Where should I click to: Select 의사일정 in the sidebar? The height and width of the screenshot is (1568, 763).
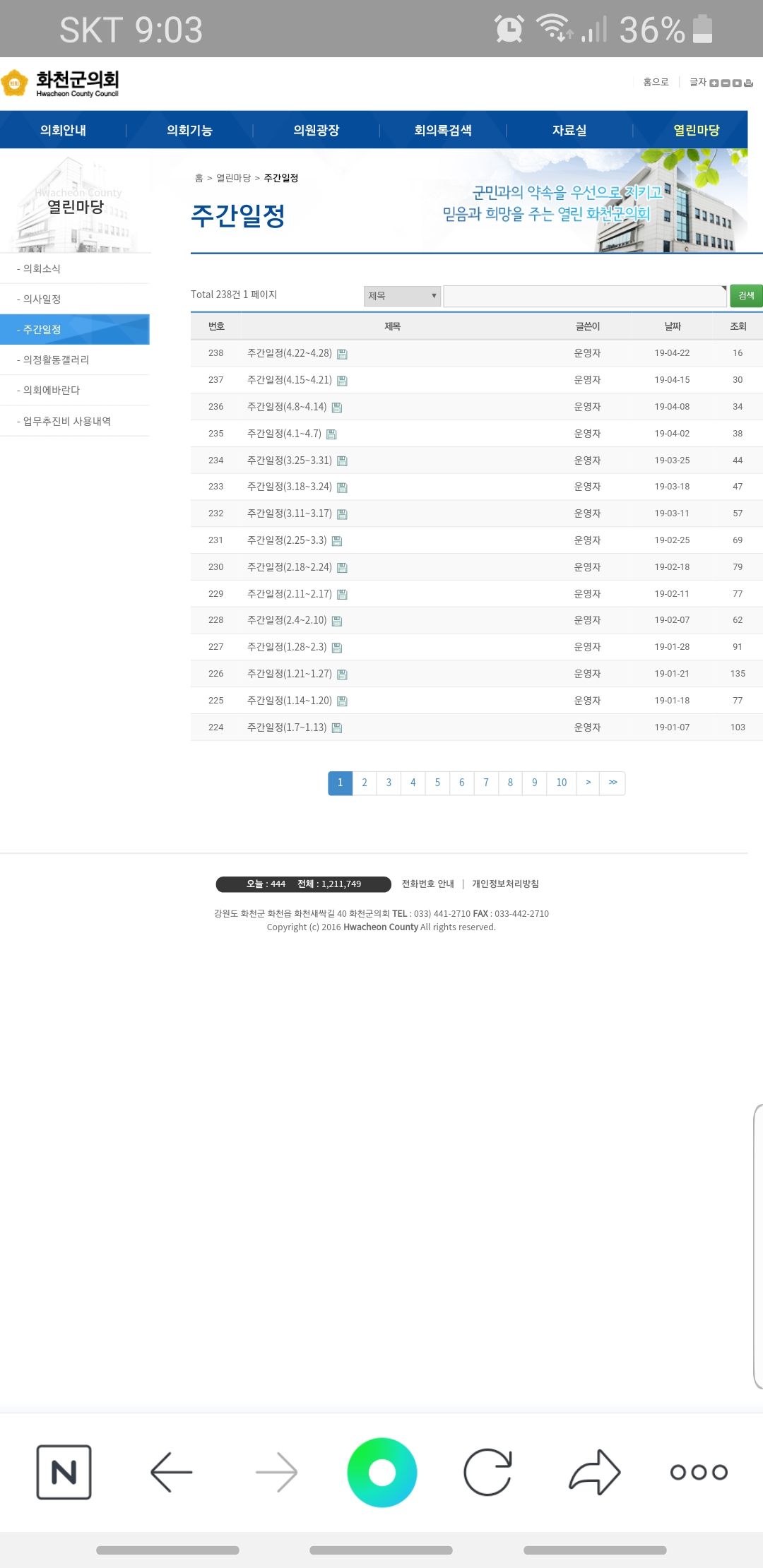click(x=42, y=299)
